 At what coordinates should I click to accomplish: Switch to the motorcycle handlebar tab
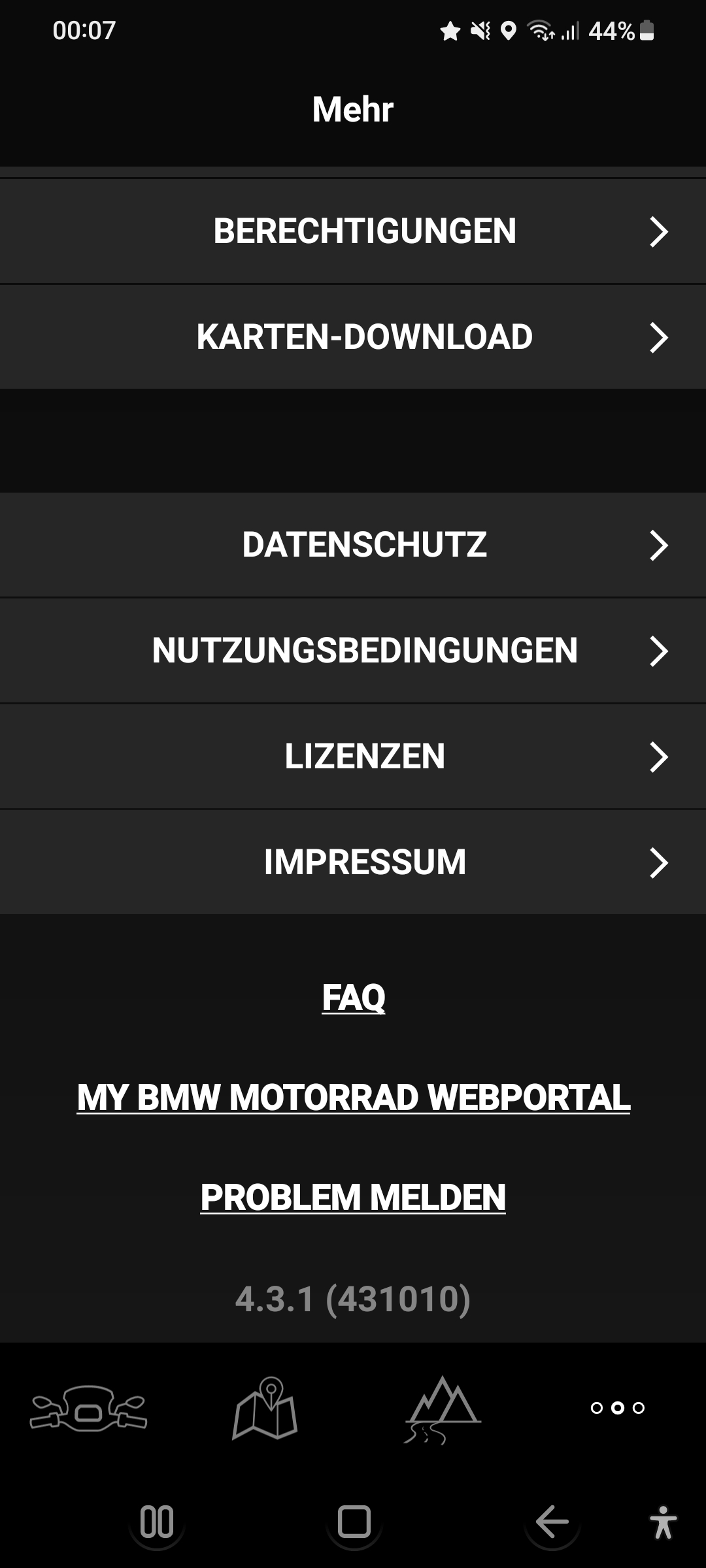click(88, 1408)
